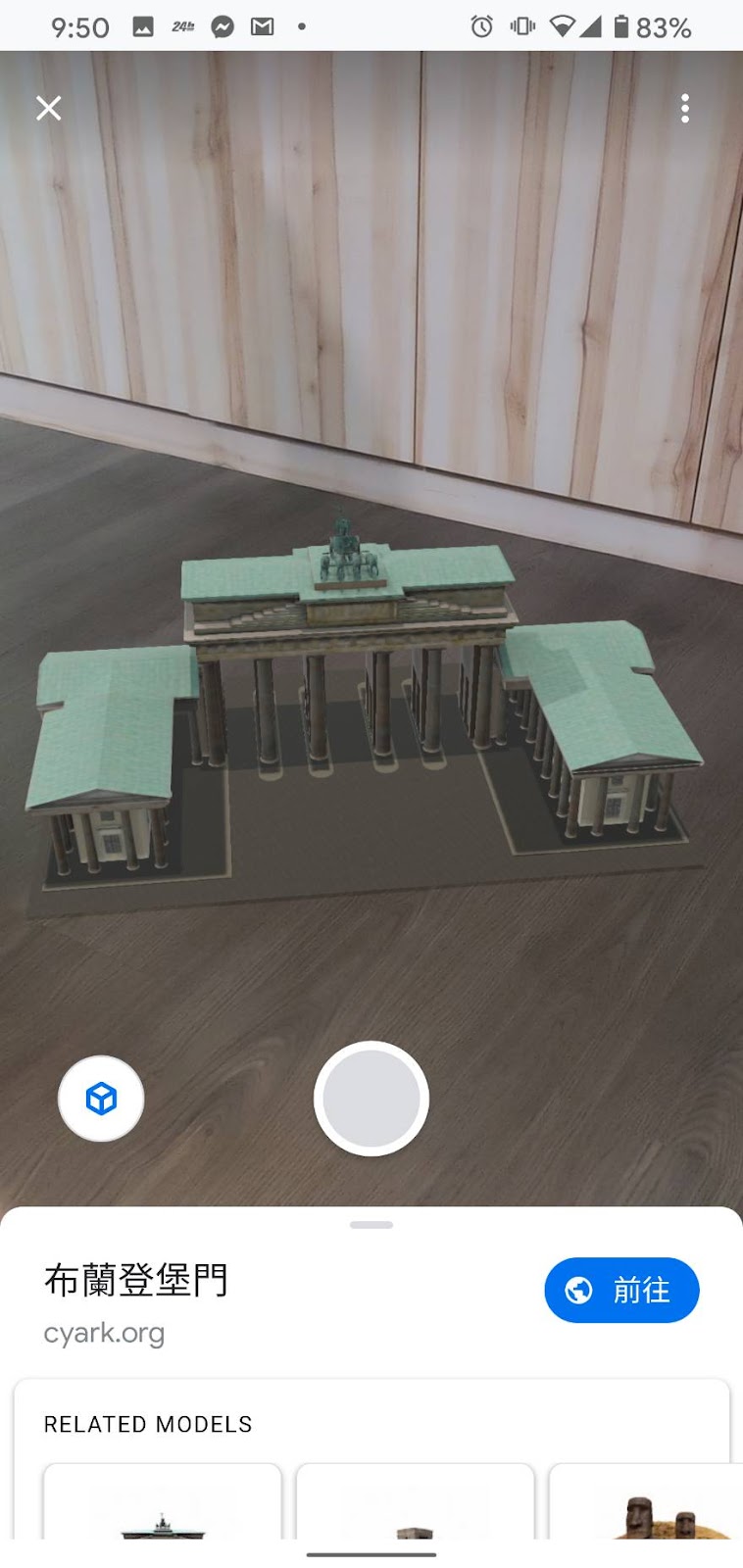Capture a photo with the shutter button

[x=371, y=1099]
